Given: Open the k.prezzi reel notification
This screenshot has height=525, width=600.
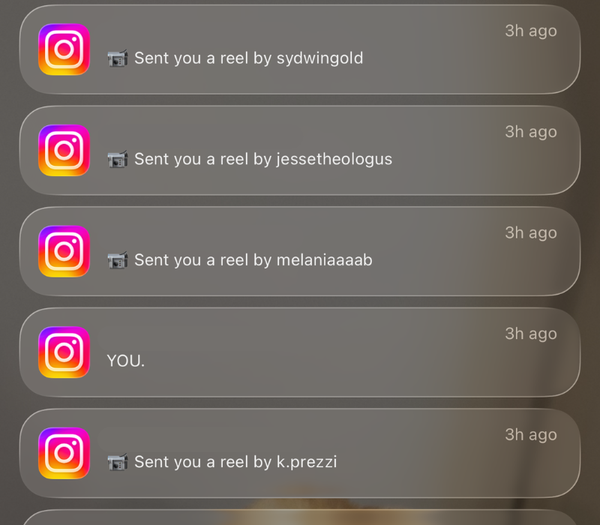Looking at the screenshot, I should point(300,454).
